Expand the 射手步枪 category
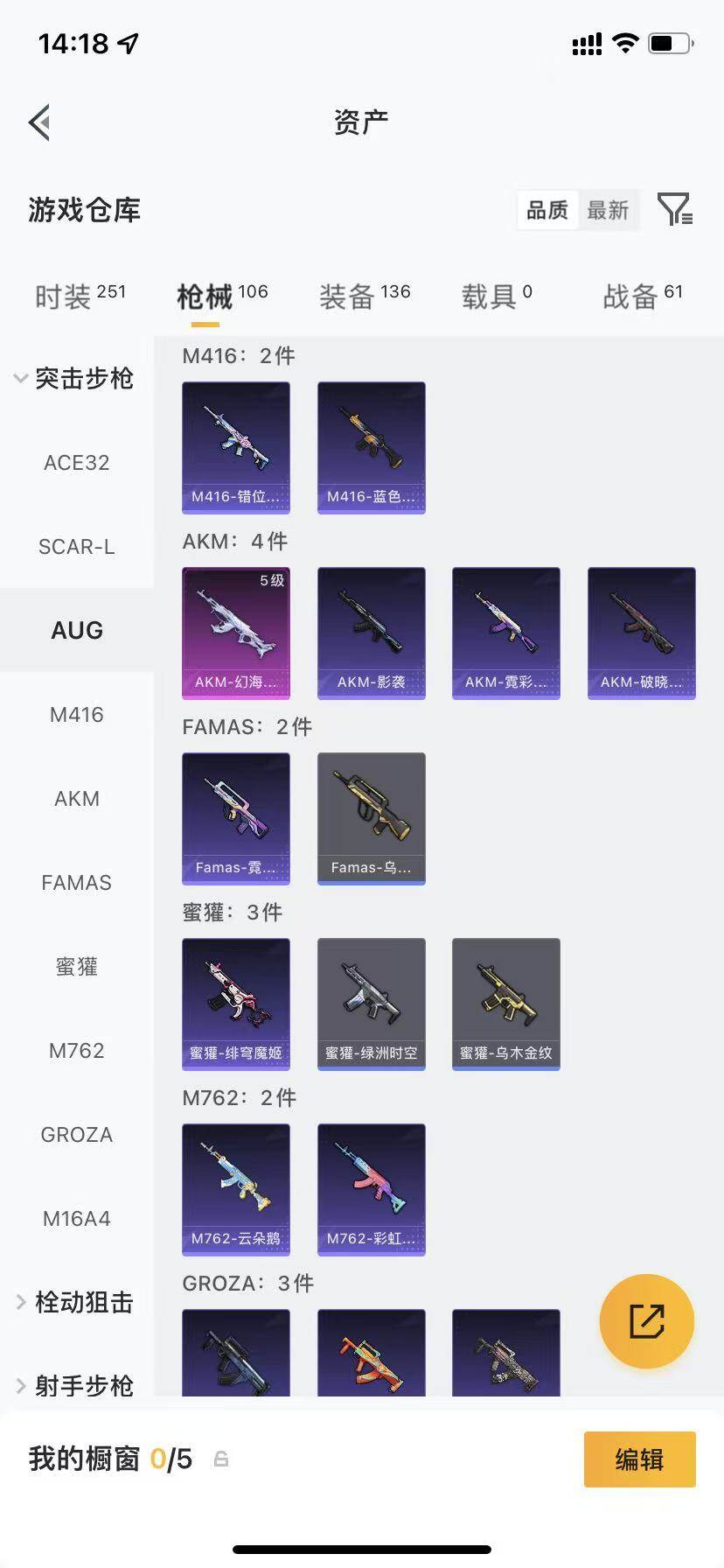Screen dimensions: 724x1568 point(75,1386)
